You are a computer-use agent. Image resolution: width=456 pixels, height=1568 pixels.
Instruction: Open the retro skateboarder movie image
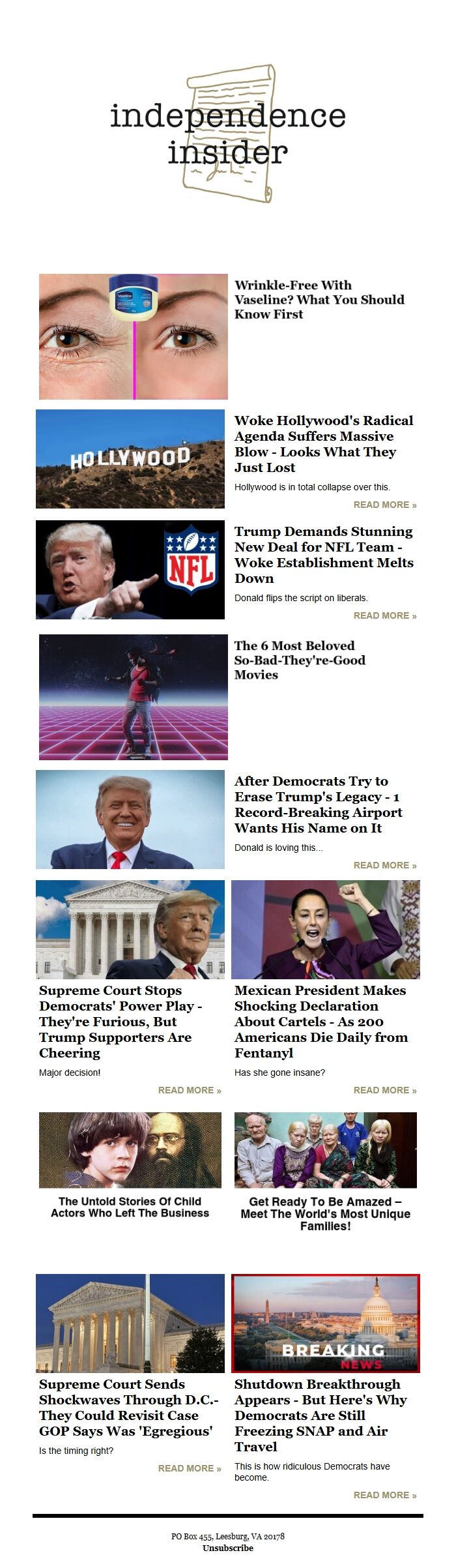click(x=133, y=697)
